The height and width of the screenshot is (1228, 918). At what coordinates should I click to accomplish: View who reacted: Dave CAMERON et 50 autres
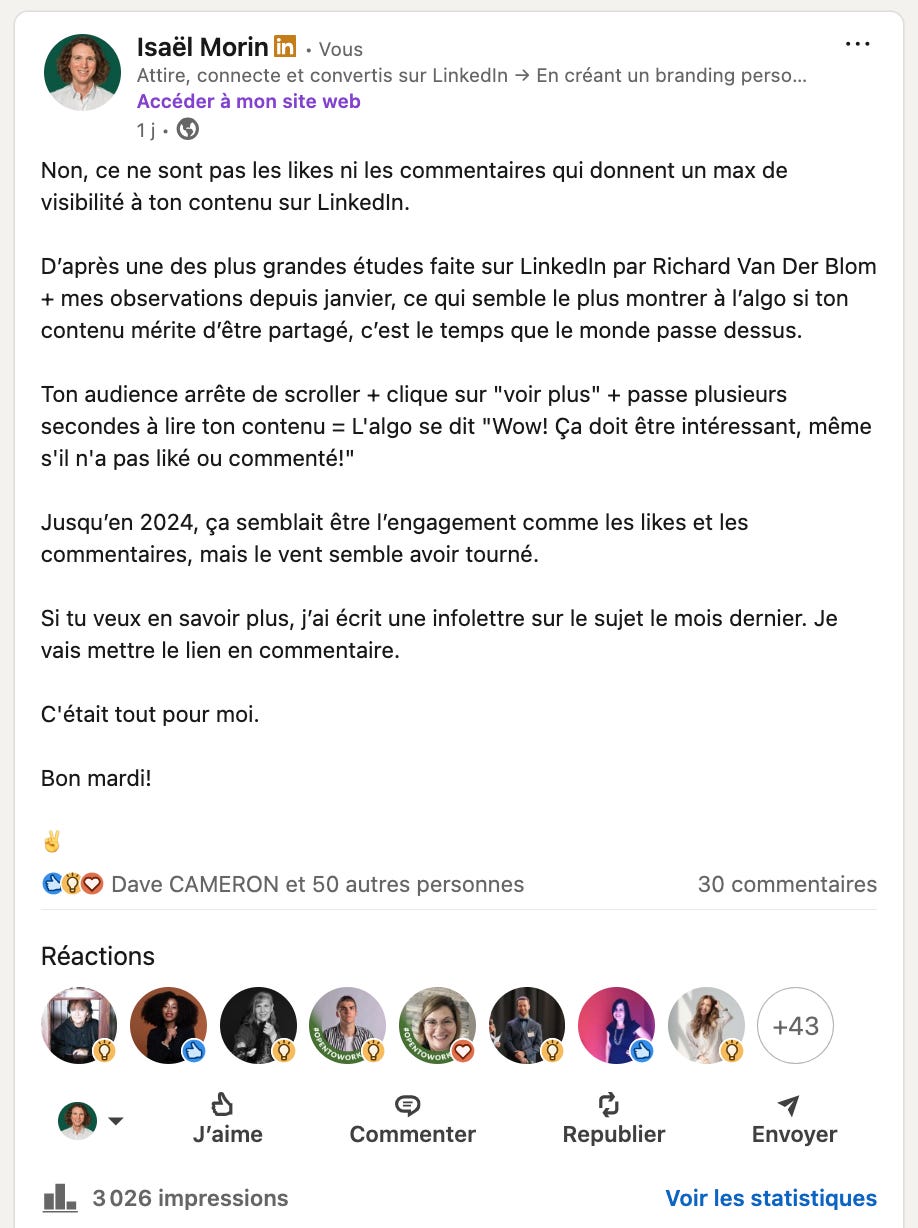(317, 884)
